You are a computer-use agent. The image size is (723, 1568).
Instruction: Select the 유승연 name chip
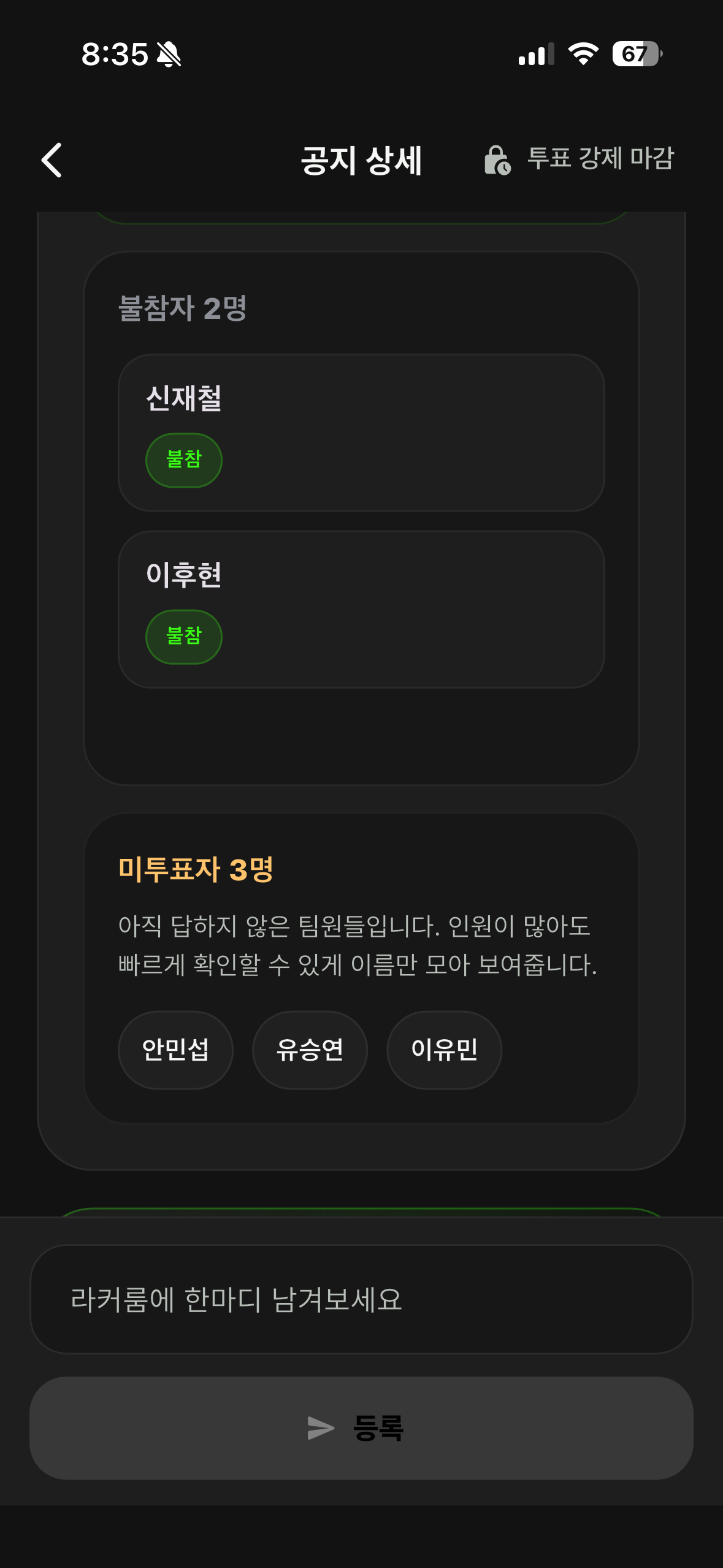click(x=310, y=1050)
